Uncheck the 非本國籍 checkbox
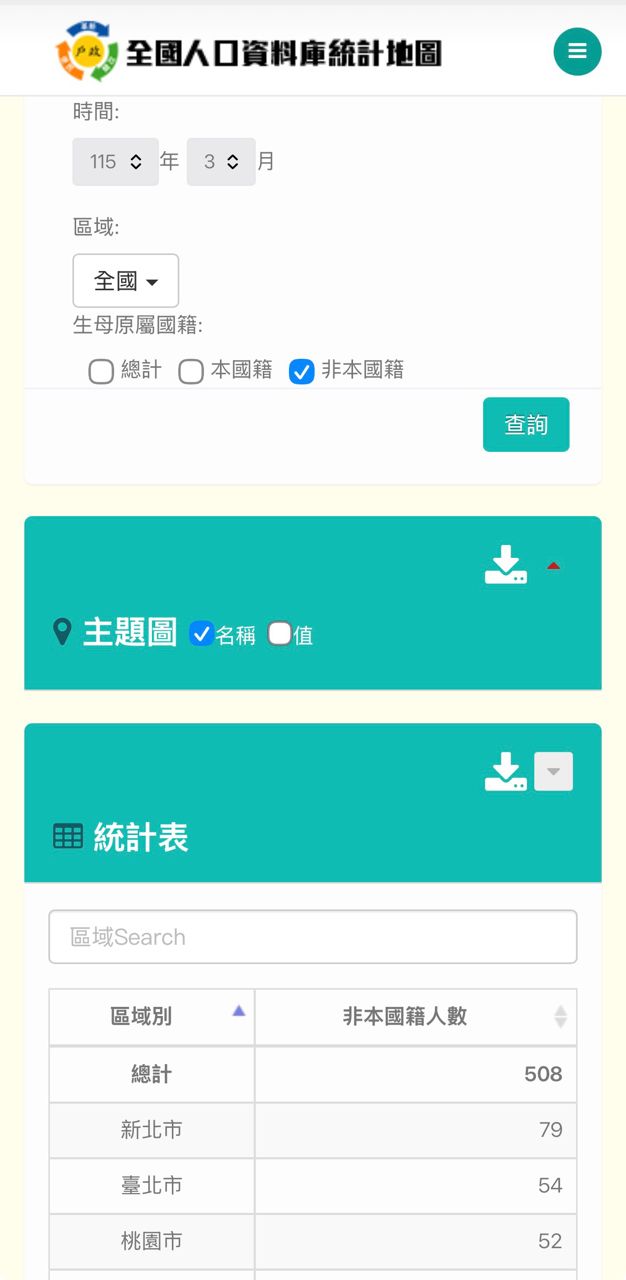The image size is (626, 1280). [x=301, y=372]
